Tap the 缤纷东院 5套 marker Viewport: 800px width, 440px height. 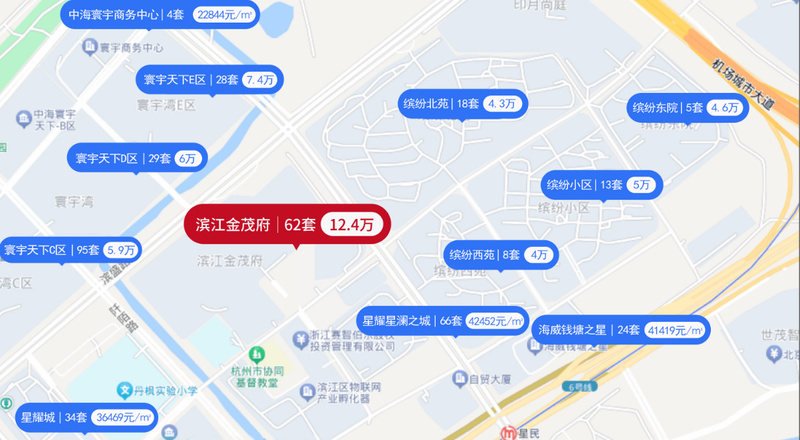[687, 108]
